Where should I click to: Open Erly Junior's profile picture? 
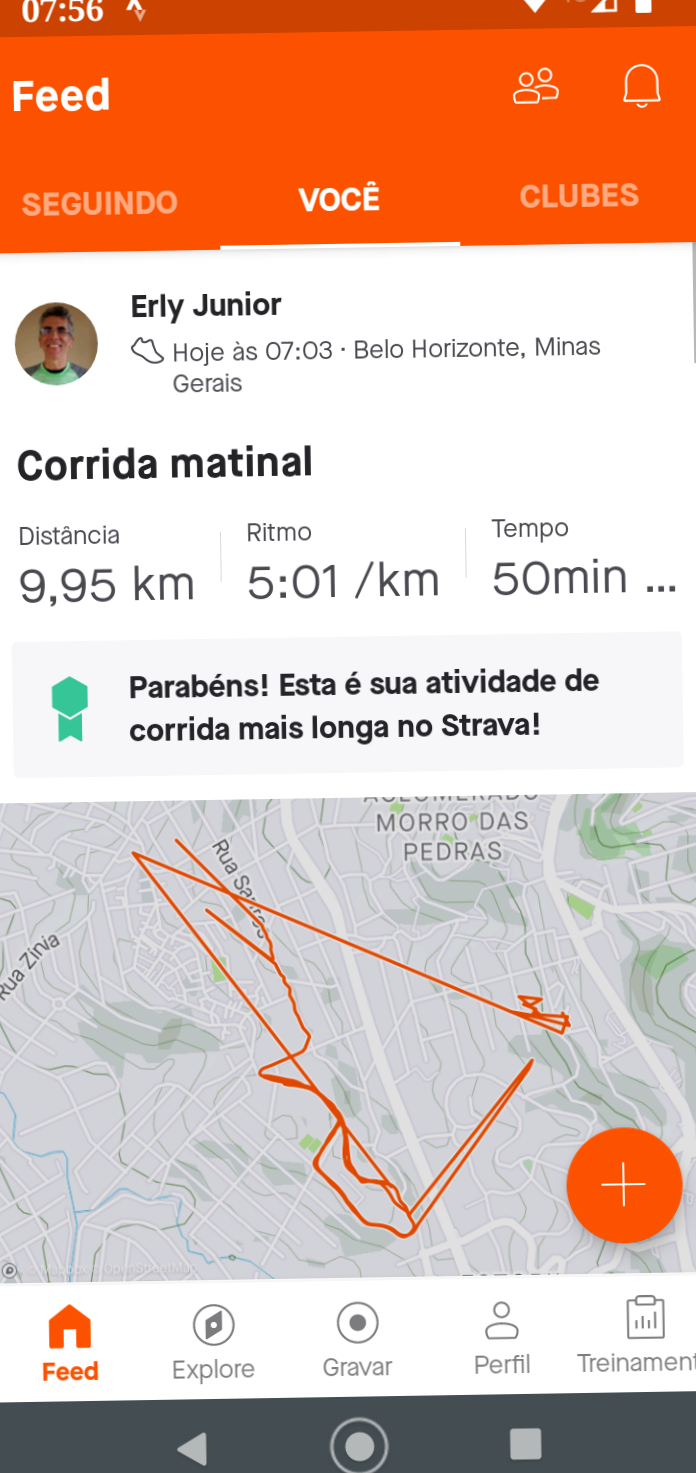coord(56,344)
